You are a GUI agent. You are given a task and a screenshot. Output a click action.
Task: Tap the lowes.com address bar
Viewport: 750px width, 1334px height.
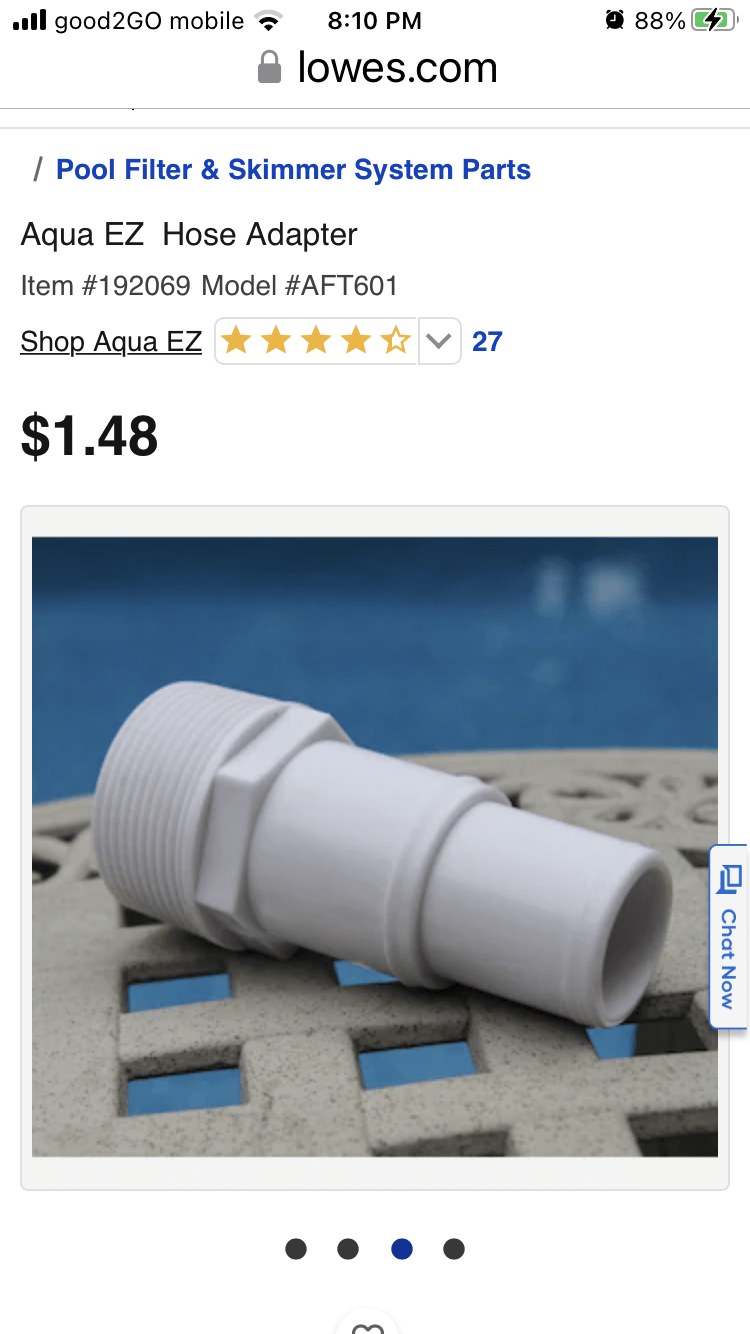pos(378,68)
